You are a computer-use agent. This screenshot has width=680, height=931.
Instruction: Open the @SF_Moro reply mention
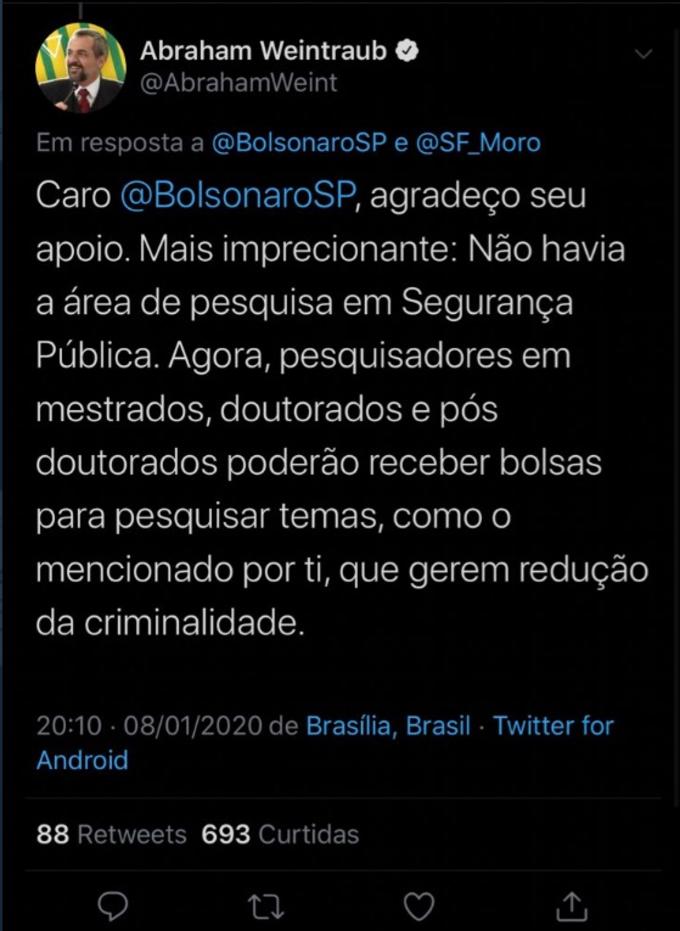click(477, 143)
